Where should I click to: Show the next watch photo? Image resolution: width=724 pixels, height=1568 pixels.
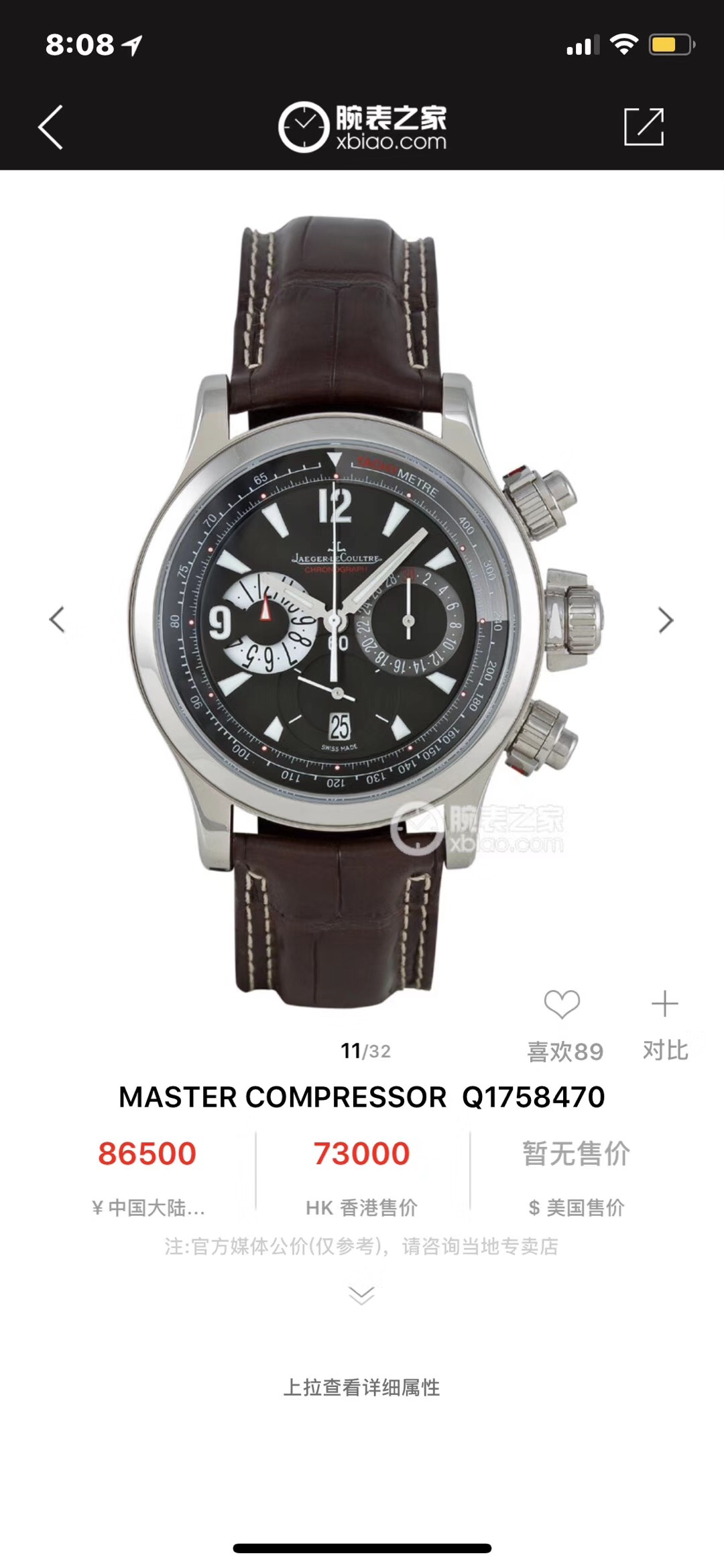point(665,620)
